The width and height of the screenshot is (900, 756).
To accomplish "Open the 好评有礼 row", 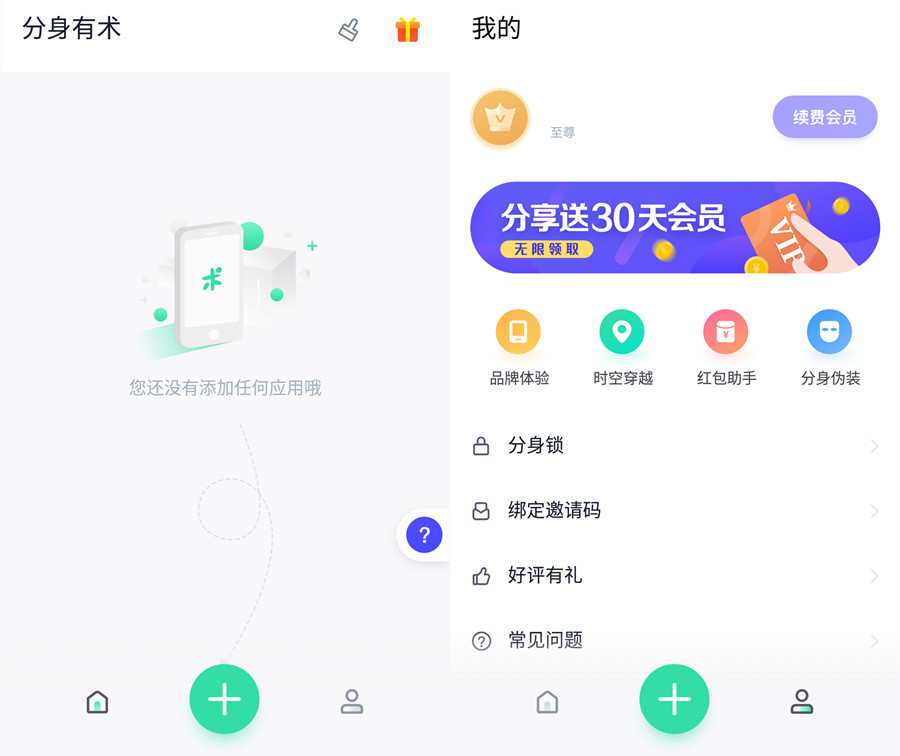I will [x=674, y=576].
